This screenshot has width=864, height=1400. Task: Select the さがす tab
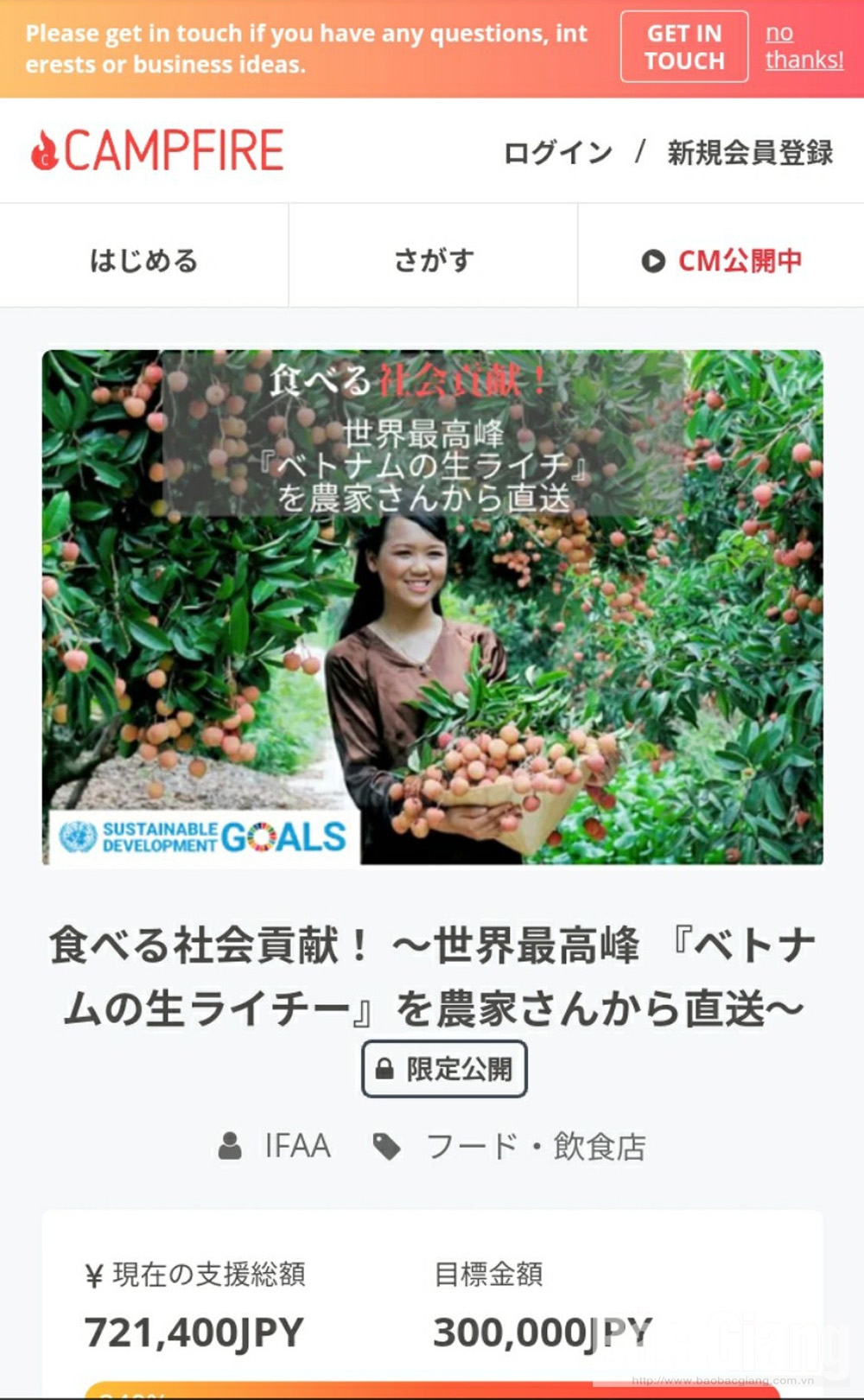click(x=434, y=259)
